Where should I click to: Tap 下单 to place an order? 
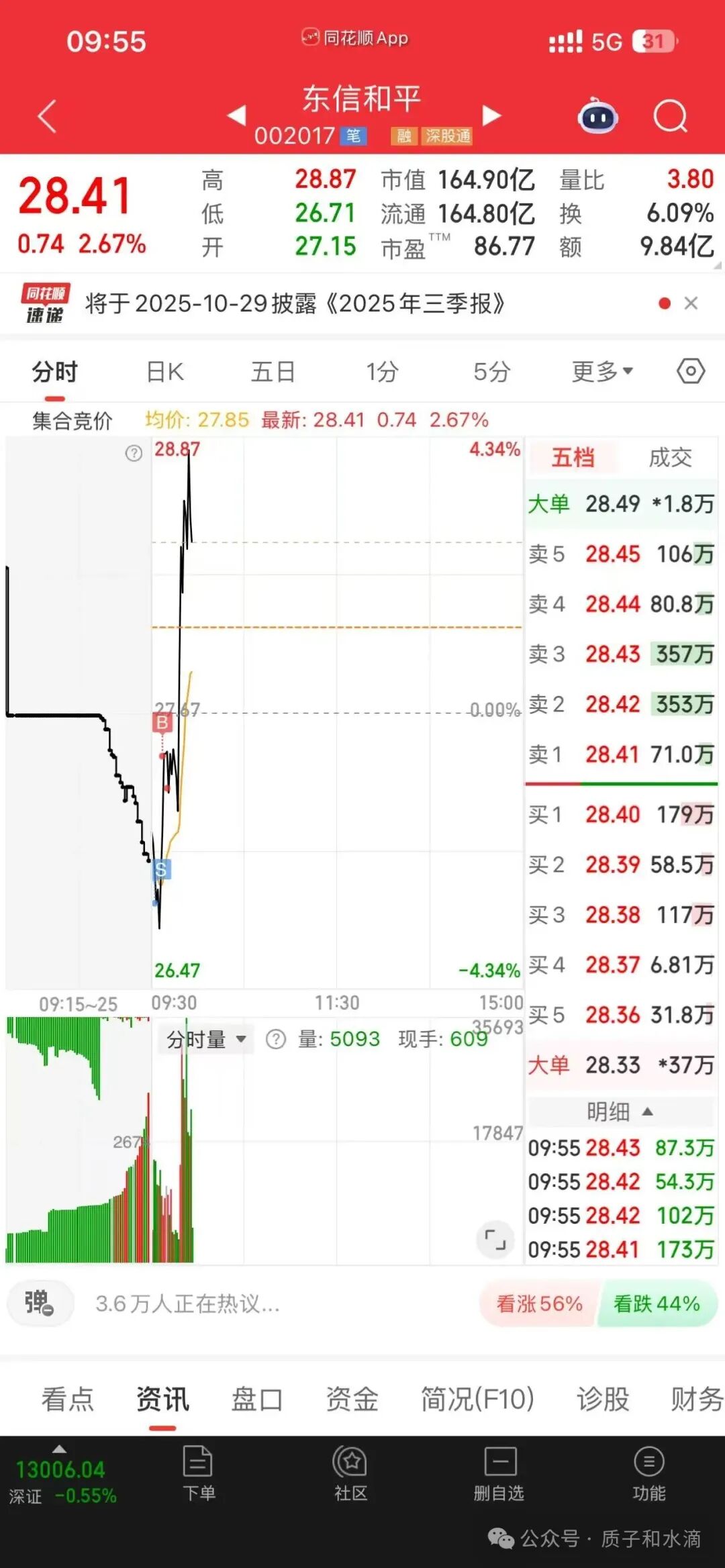[199, 1474]
